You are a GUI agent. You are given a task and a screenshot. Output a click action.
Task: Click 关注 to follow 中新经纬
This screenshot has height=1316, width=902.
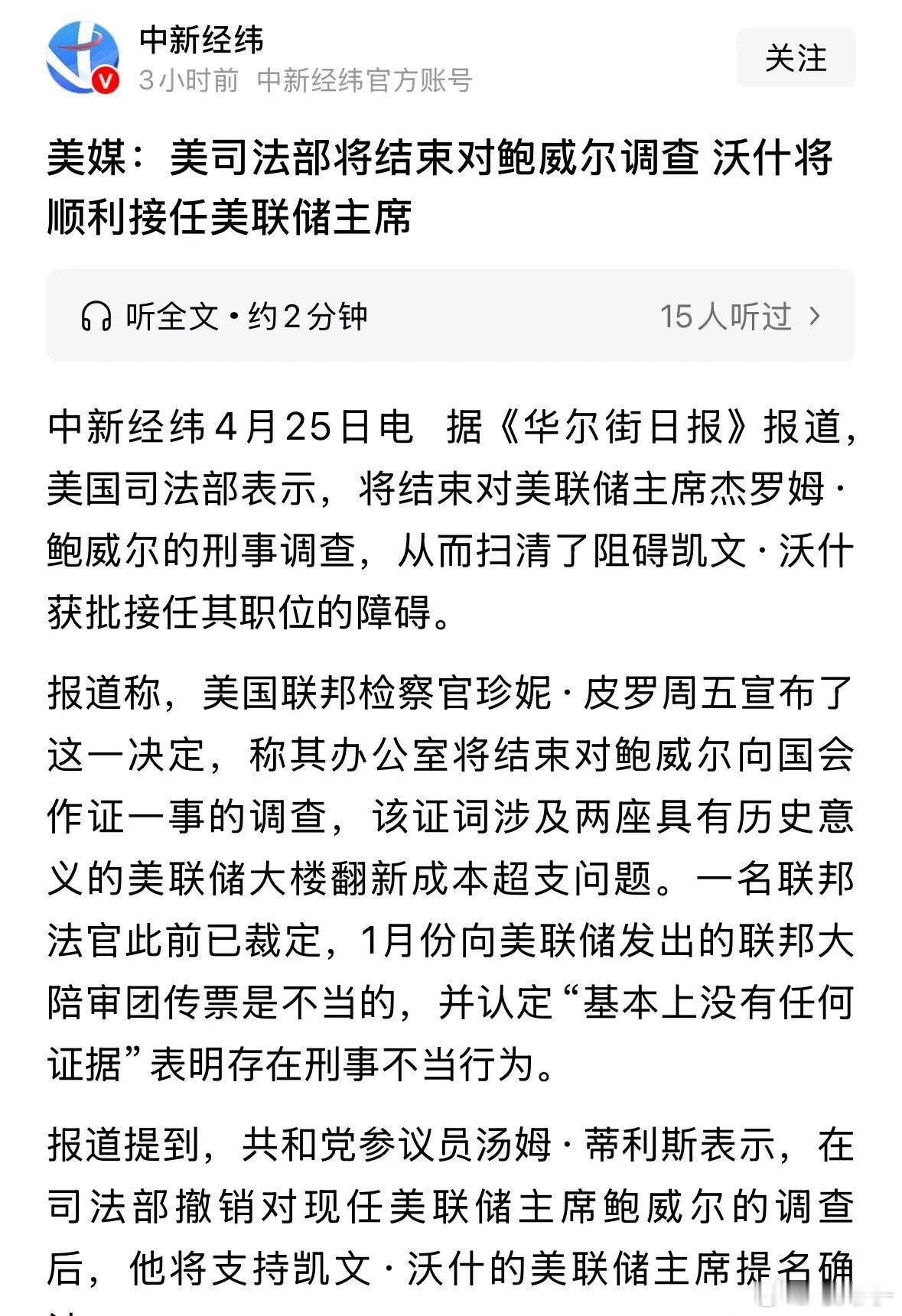[x=796, y=57]
